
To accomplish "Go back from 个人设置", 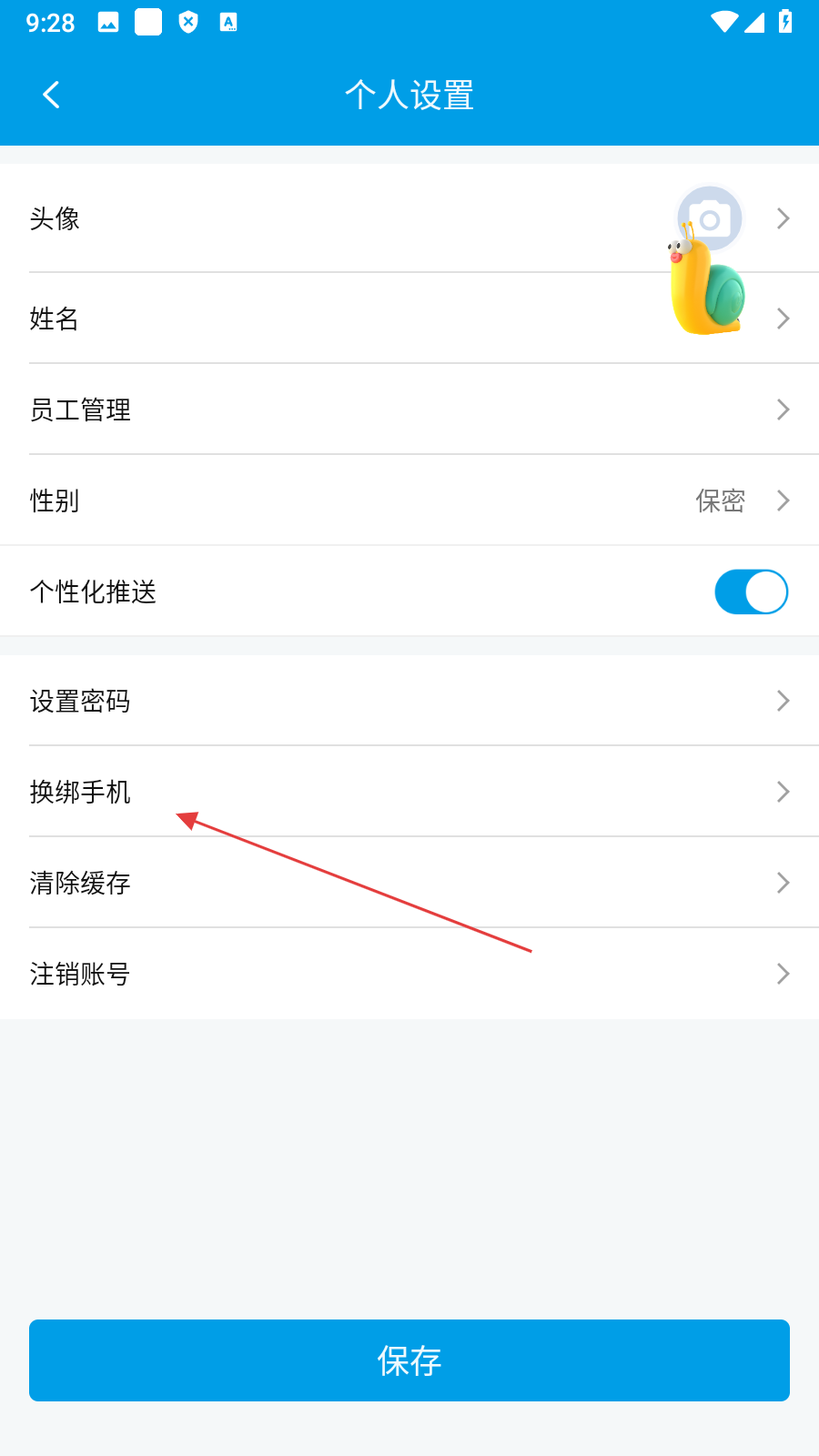I will (52, 95).
